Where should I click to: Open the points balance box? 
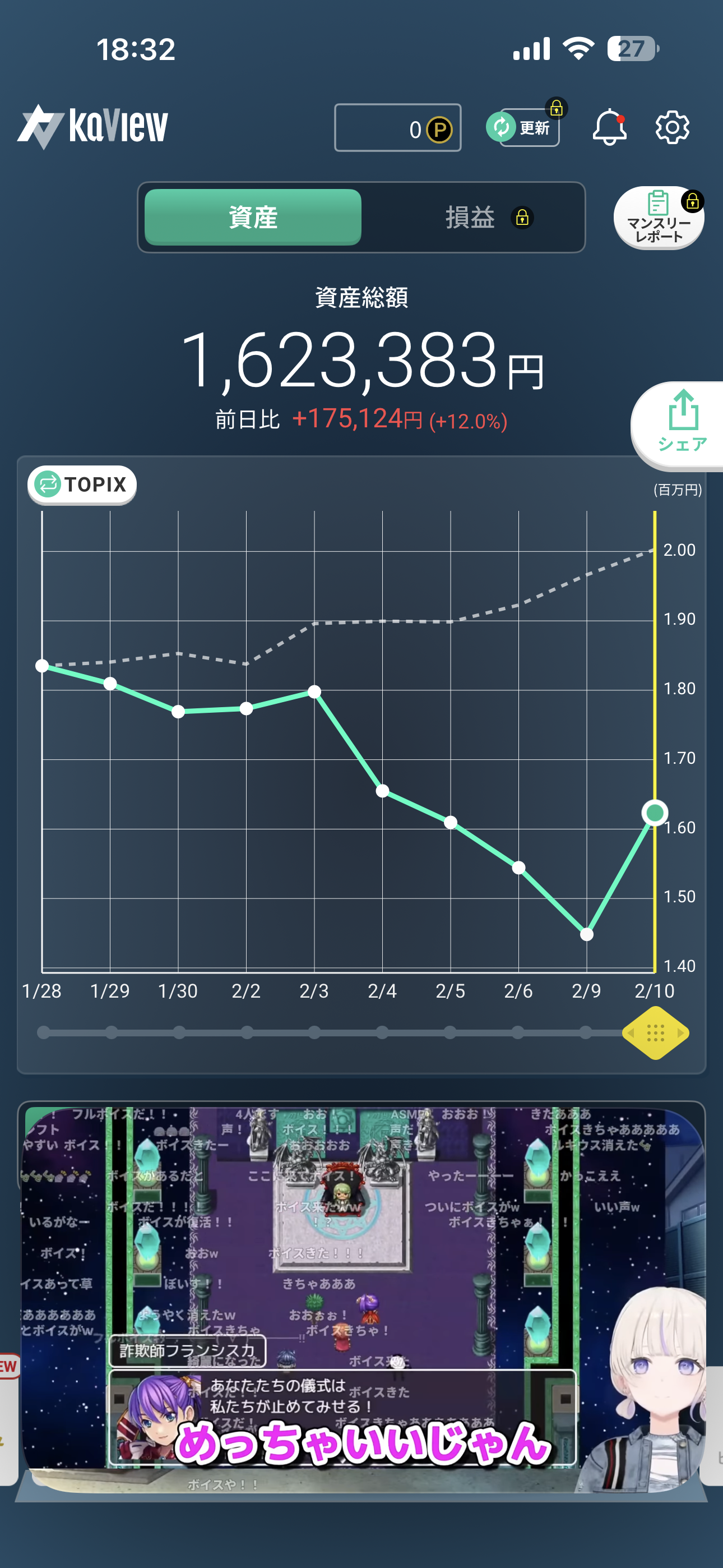tap(397, 128)
